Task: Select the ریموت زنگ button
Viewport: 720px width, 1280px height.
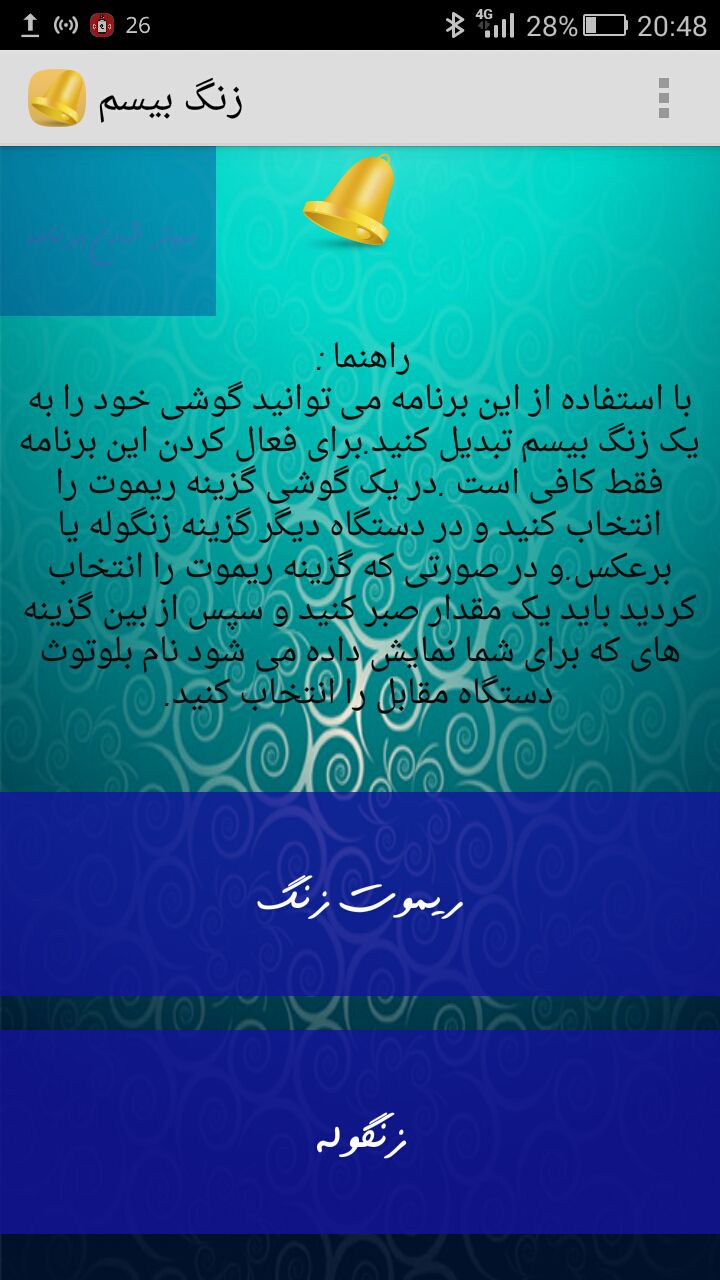Action: 360,894
